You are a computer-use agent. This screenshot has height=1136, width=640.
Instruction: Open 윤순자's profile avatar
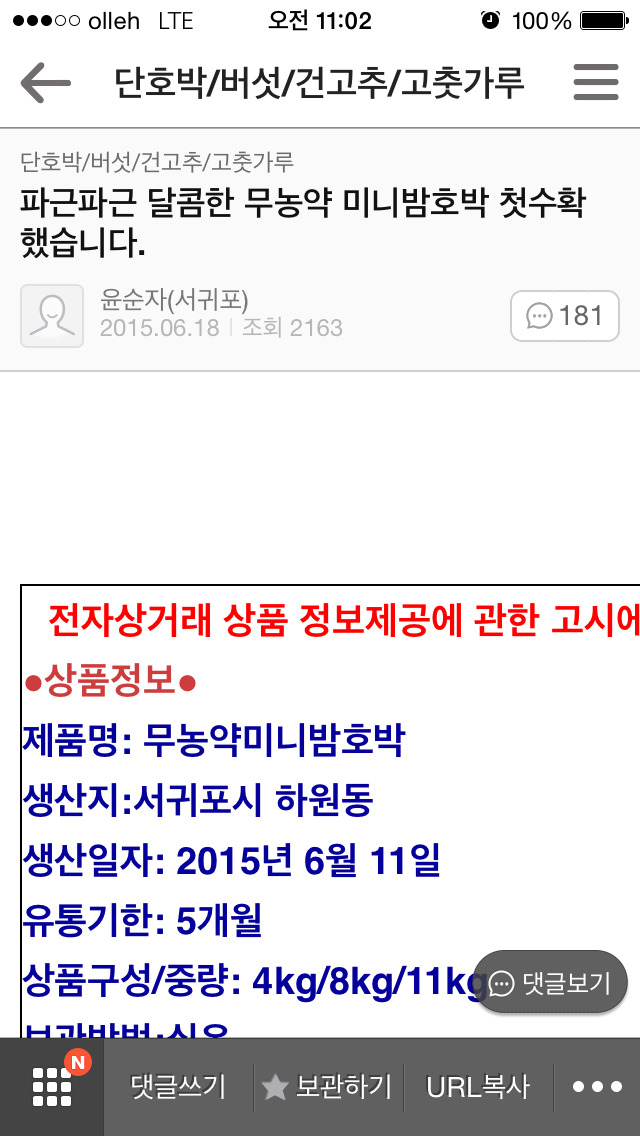pyautogui.click(x=52, y=316)
